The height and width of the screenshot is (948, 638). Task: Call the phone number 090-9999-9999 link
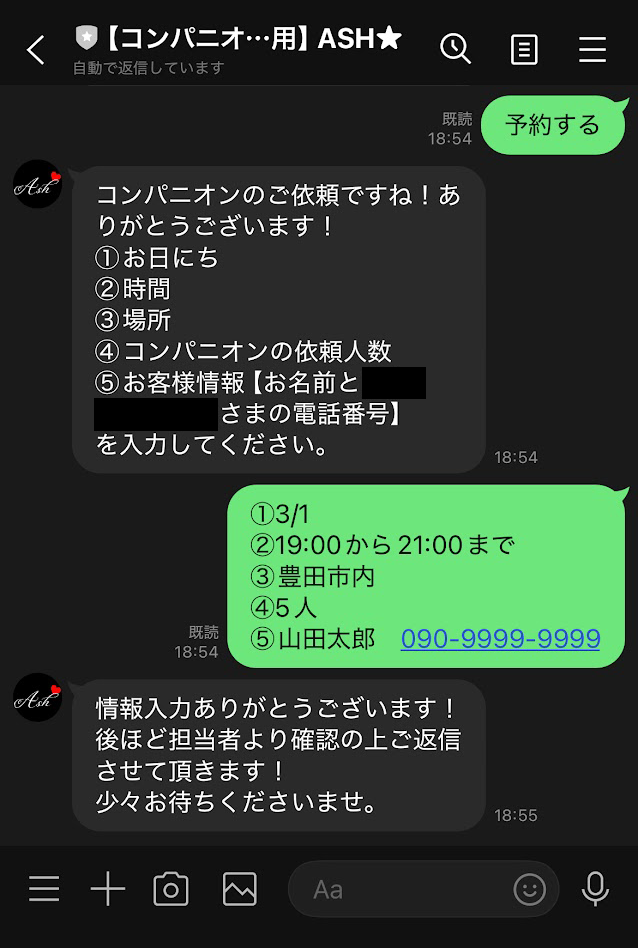pyautogui.click(x=500, y=639)
